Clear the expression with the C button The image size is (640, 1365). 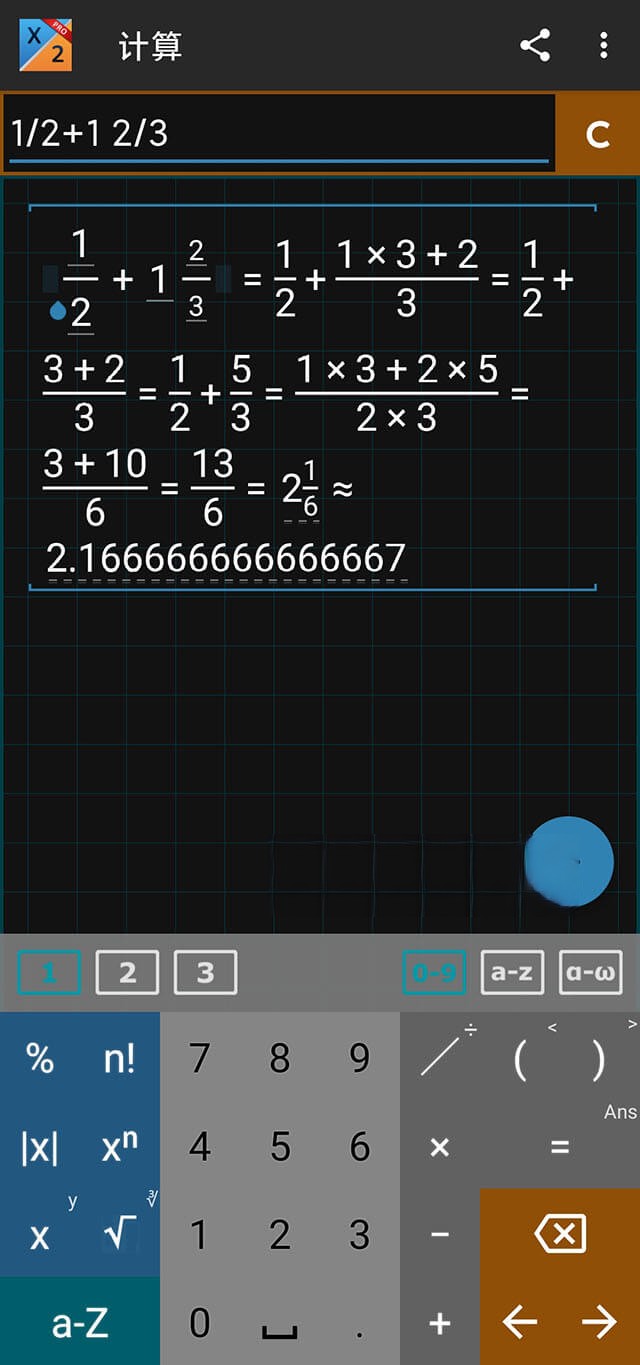597,133
